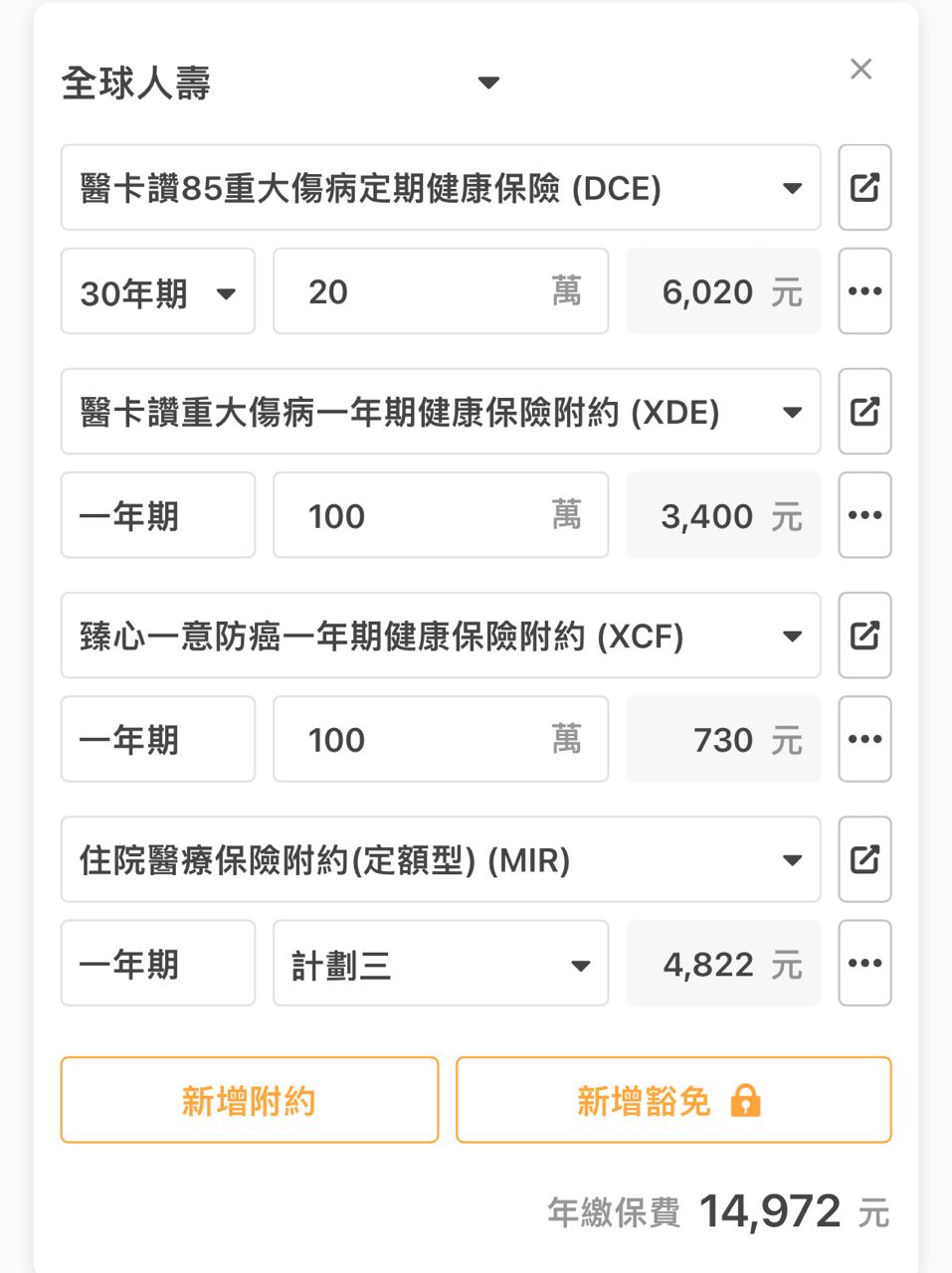
Task: Open external link for the XCF rider
Action: pyautogui.click(x=864, y=636)
